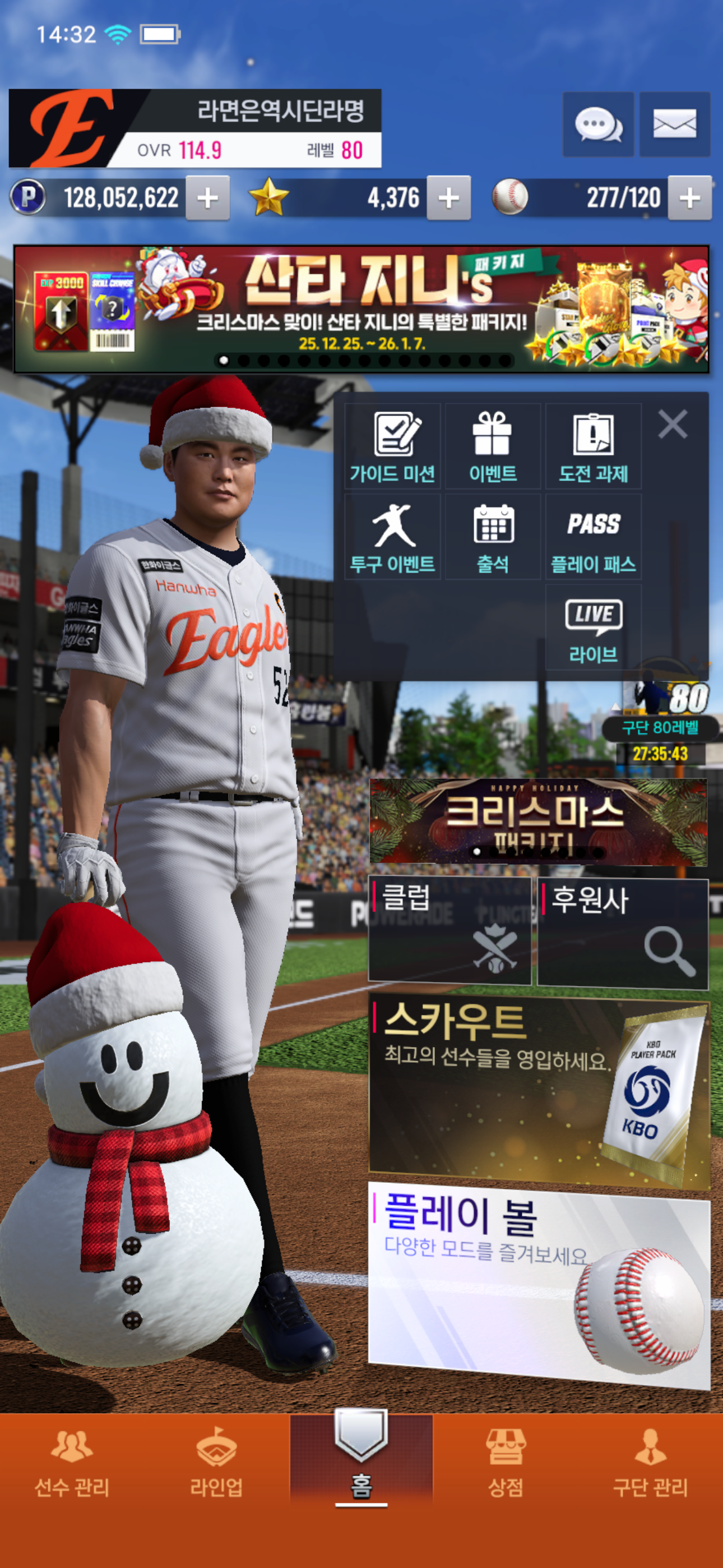Open 스카우트 to recruit players
The height and width of the screenshot is (1568, 723).
pyautogui.click(x=538, y=1092)
